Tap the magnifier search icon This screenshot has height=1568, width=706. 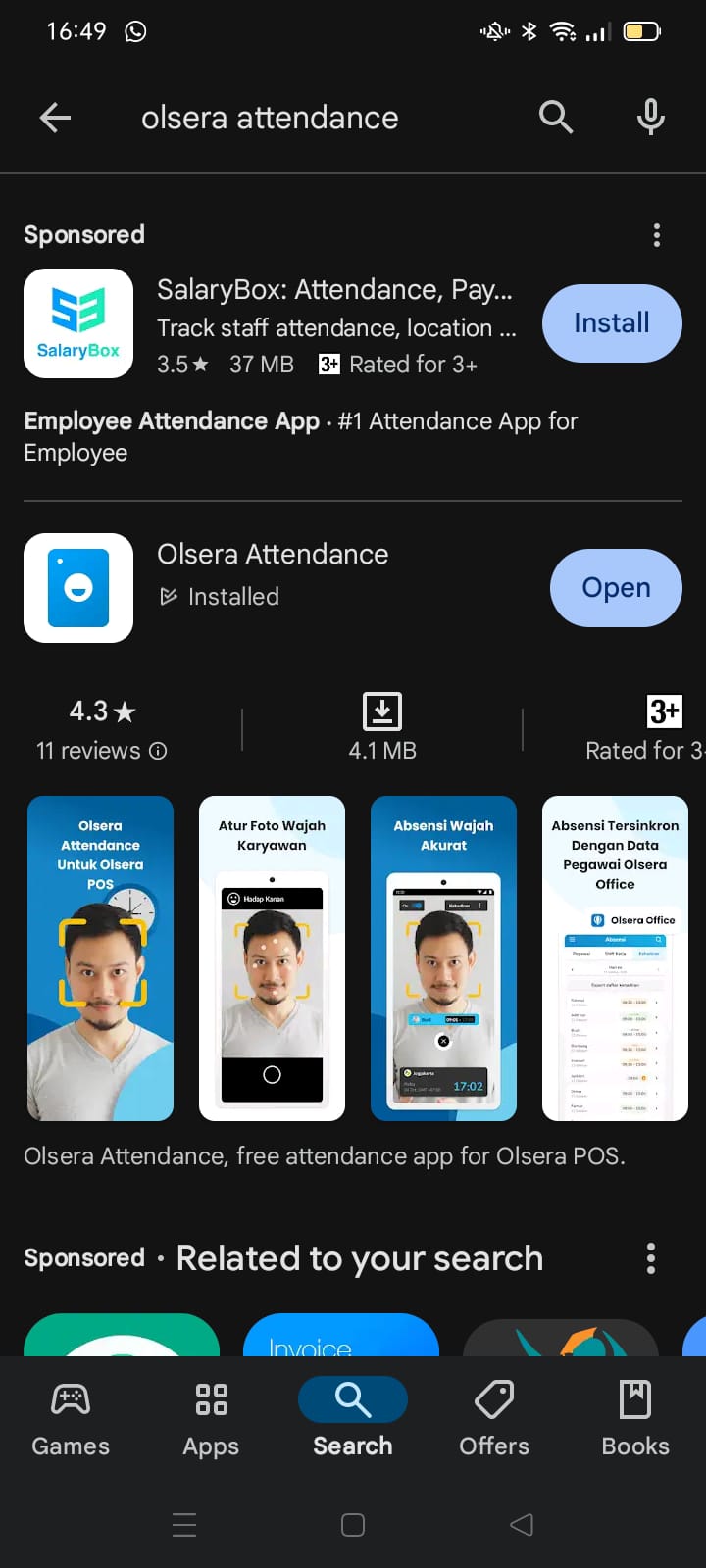click(x=555, y=118)
